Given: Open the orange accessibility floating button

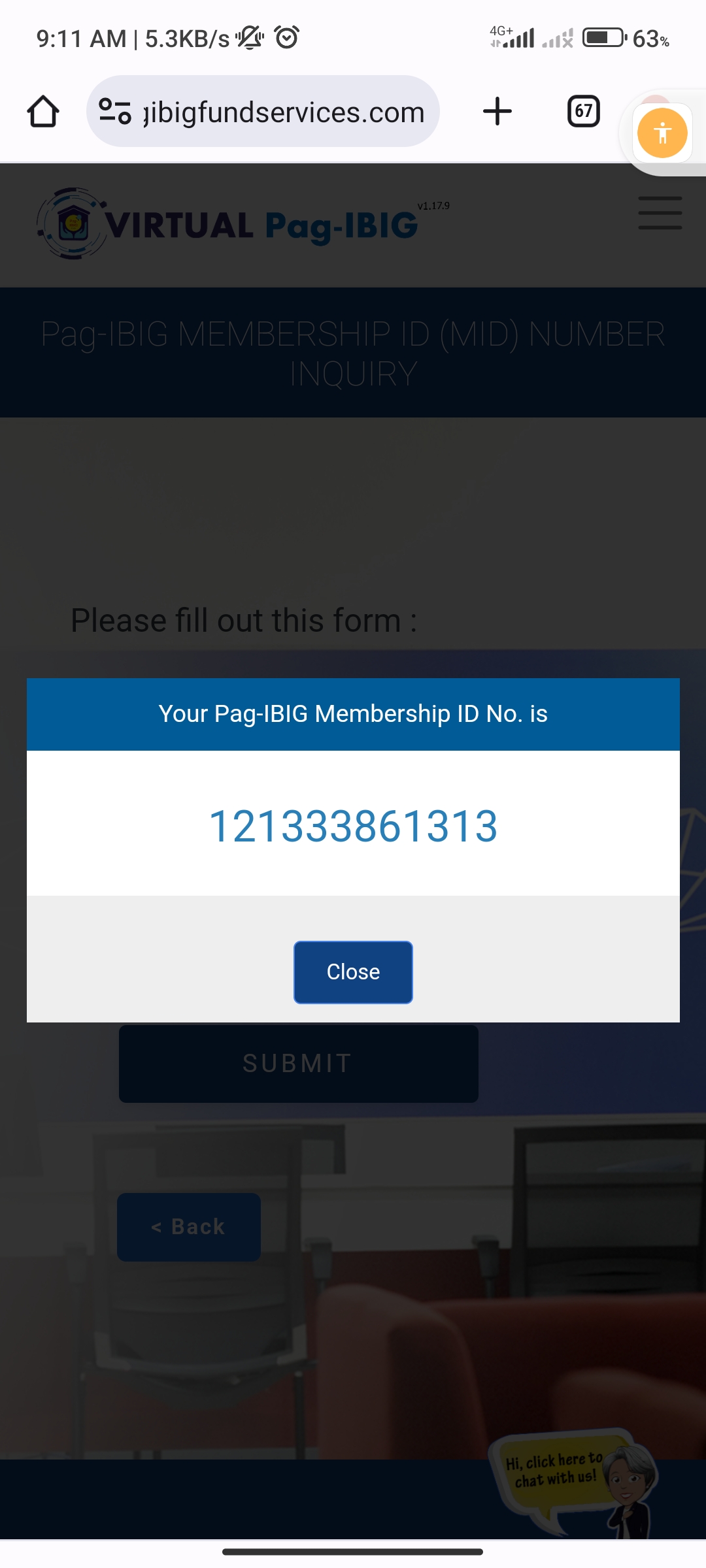Looking at the screenshot, I should [x=662, y=133].
